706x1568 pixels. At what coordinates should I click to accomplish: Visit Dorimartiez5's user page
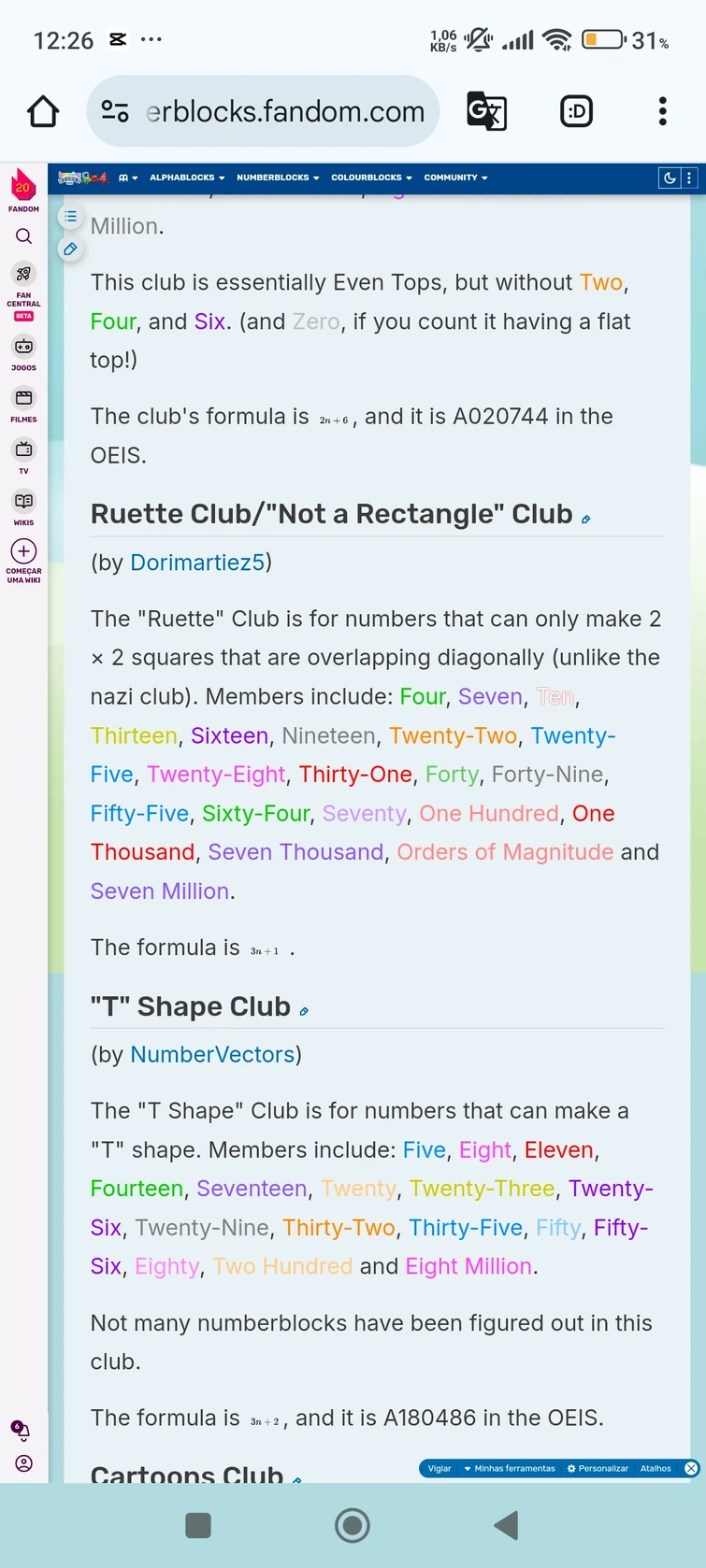pyautogui.click(x=197, y=563)
